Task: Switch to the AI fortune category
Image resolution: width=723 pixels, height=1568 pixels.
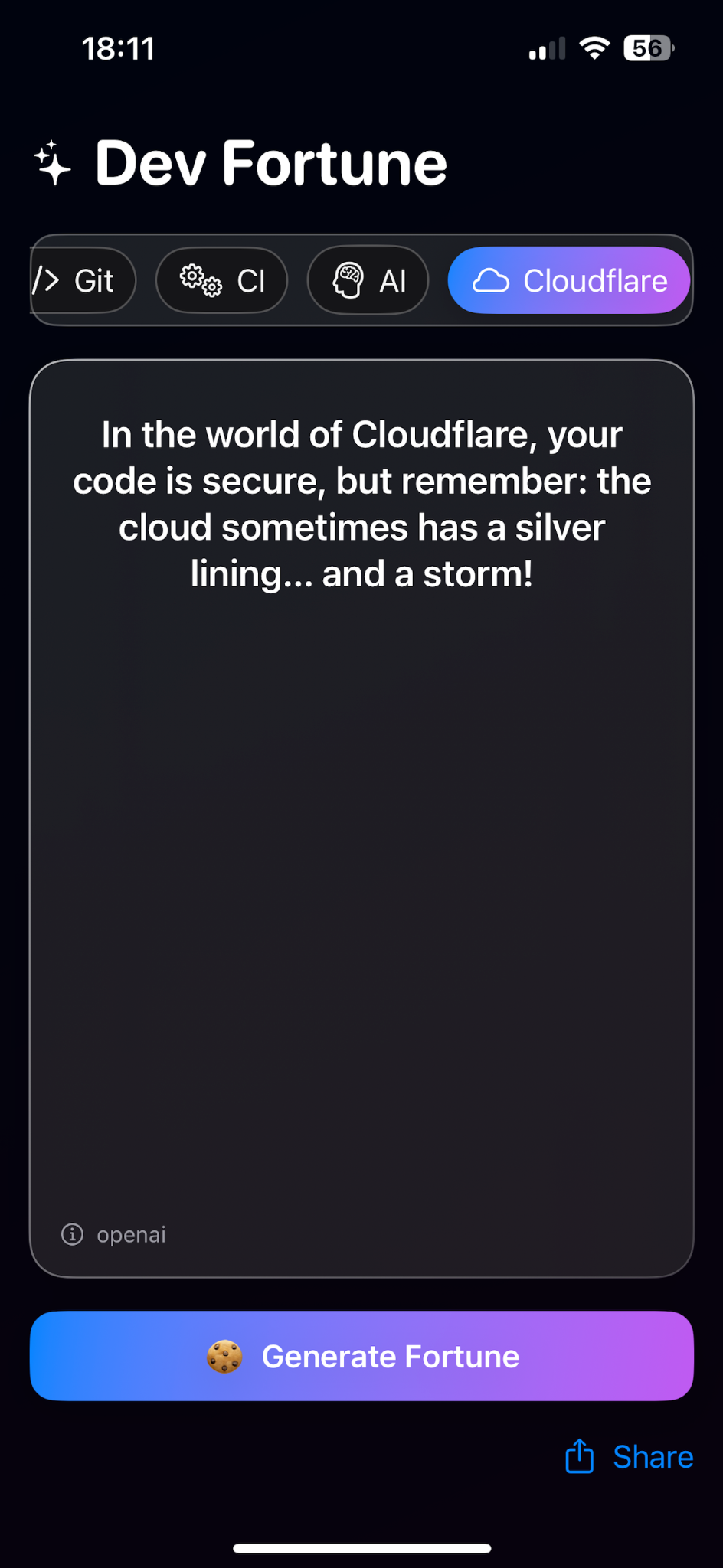Action: coord(368,280)
